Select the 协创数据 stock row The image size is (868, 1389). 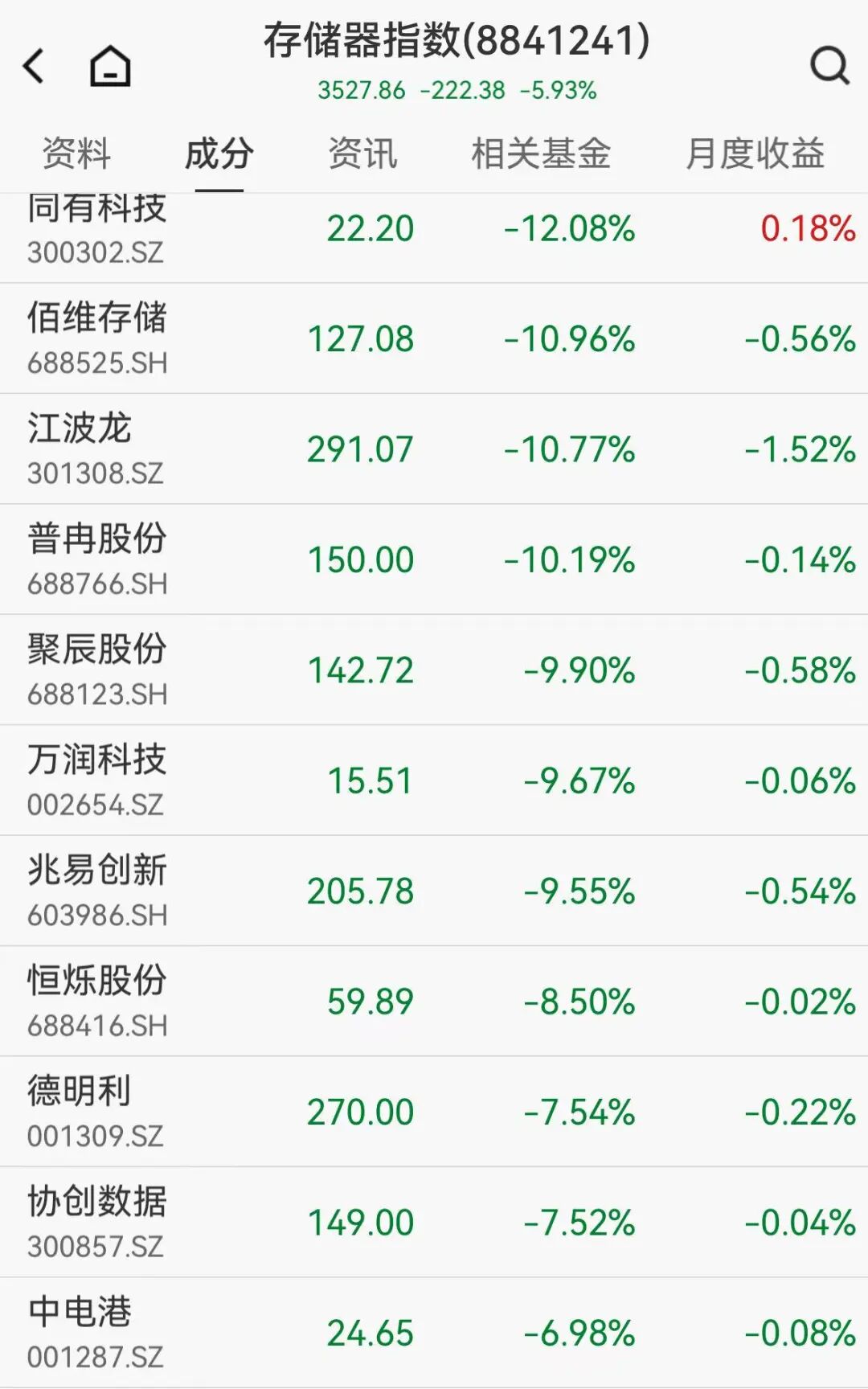pos(96,1223)
